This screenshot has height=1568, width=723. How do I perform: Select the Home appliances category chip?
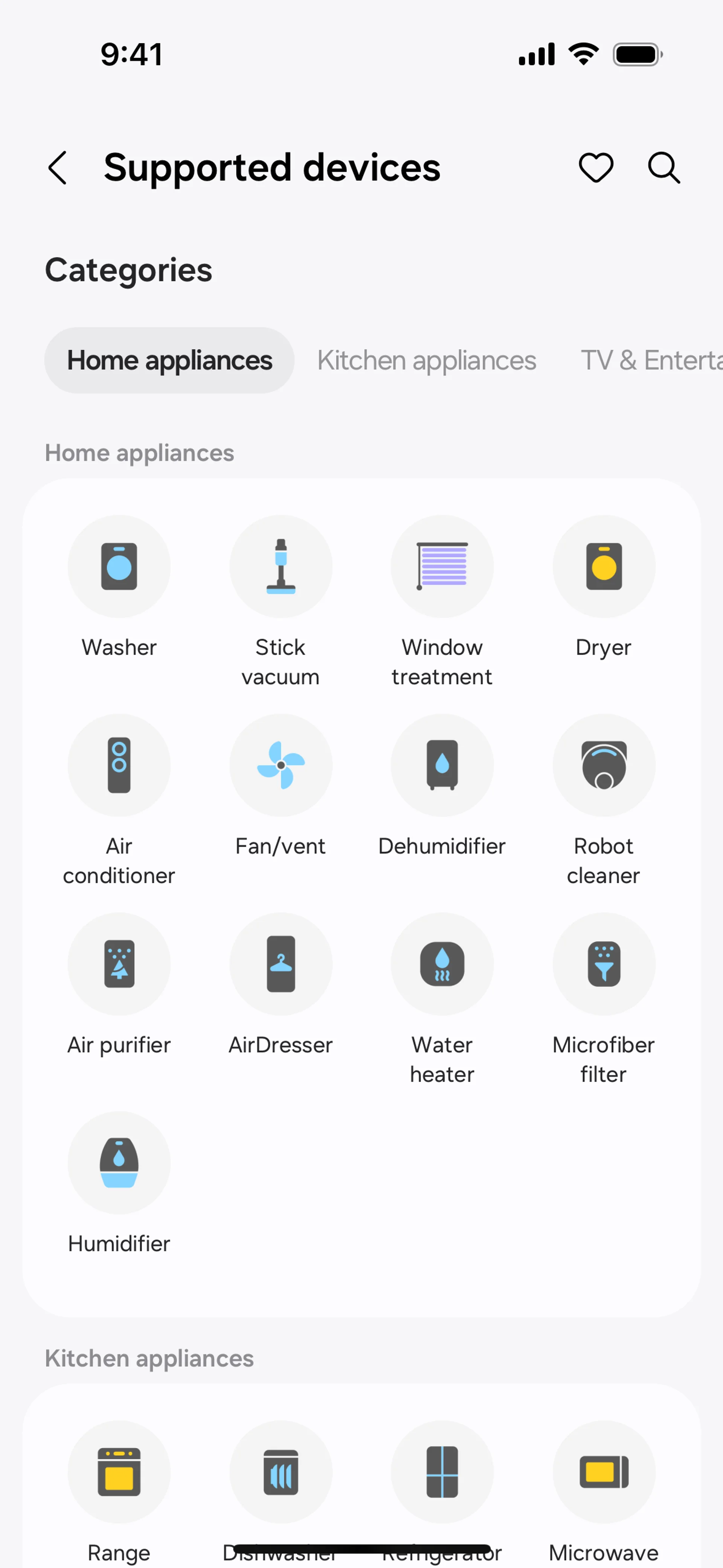click(169, 360)
